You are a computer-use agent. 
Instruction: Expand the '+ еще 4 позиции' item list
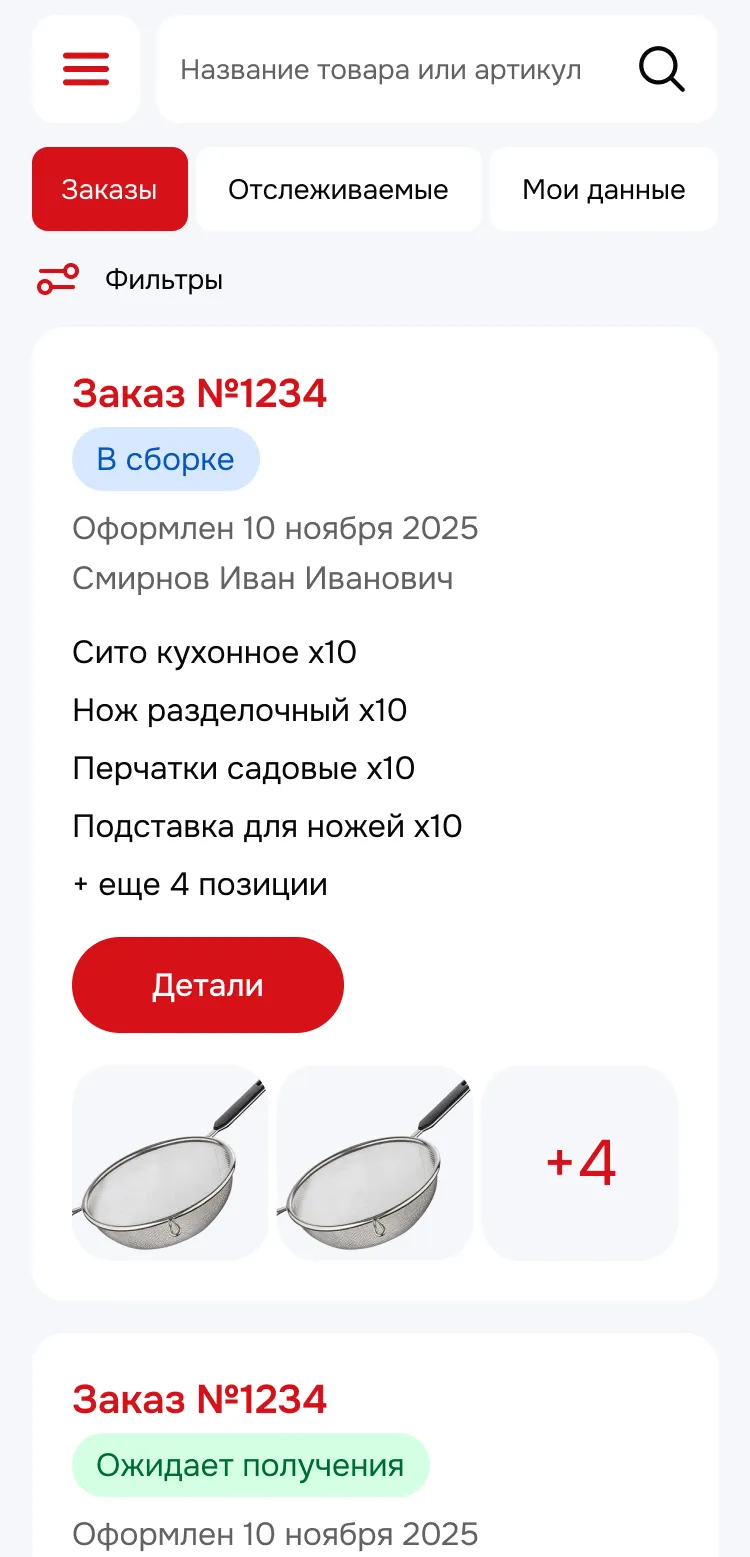pyautogui.click(x=198, y=884)
